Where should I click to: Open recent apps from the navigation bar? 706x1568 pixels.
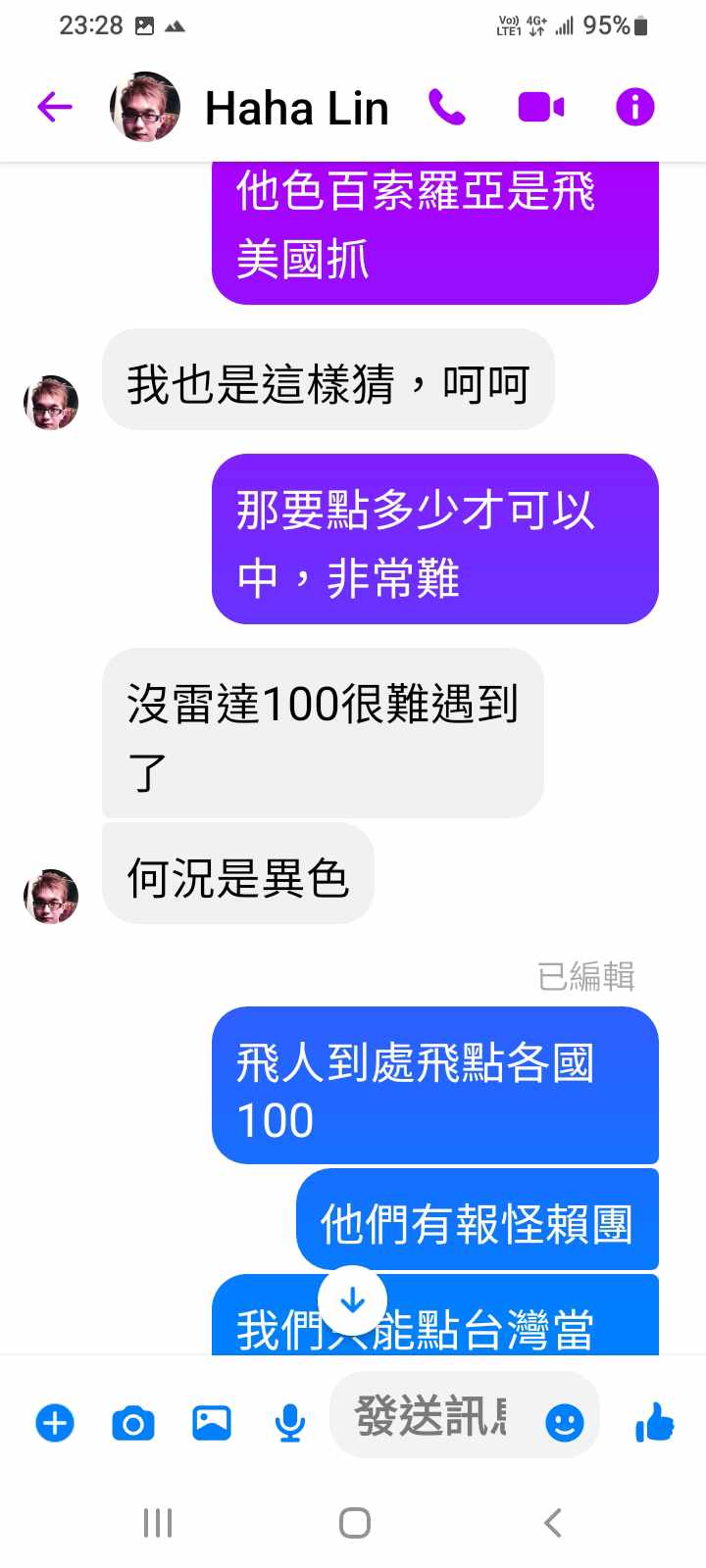158,1523
